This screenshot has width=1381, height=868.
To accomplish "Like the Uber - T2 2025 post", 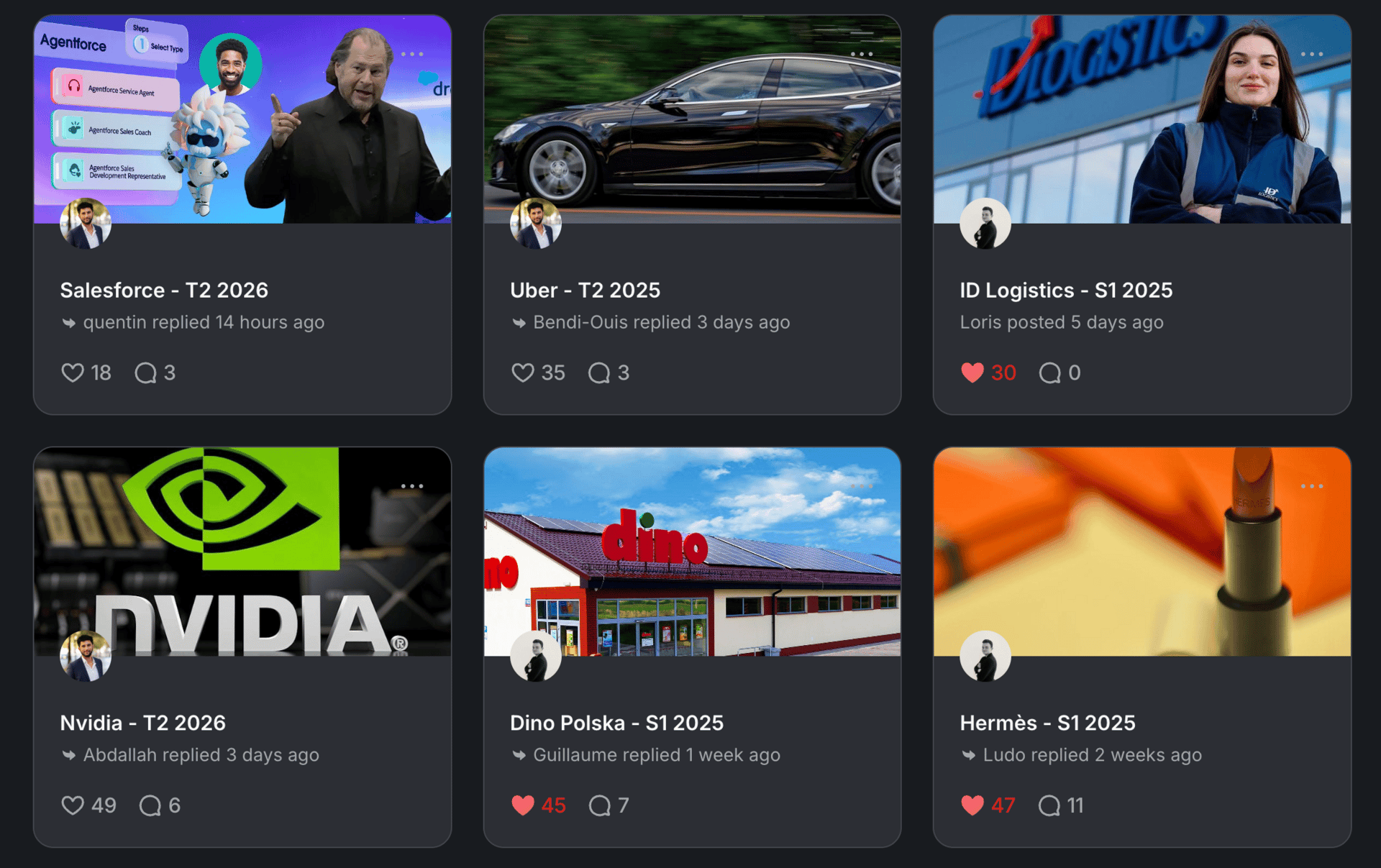I will (523, 373).
